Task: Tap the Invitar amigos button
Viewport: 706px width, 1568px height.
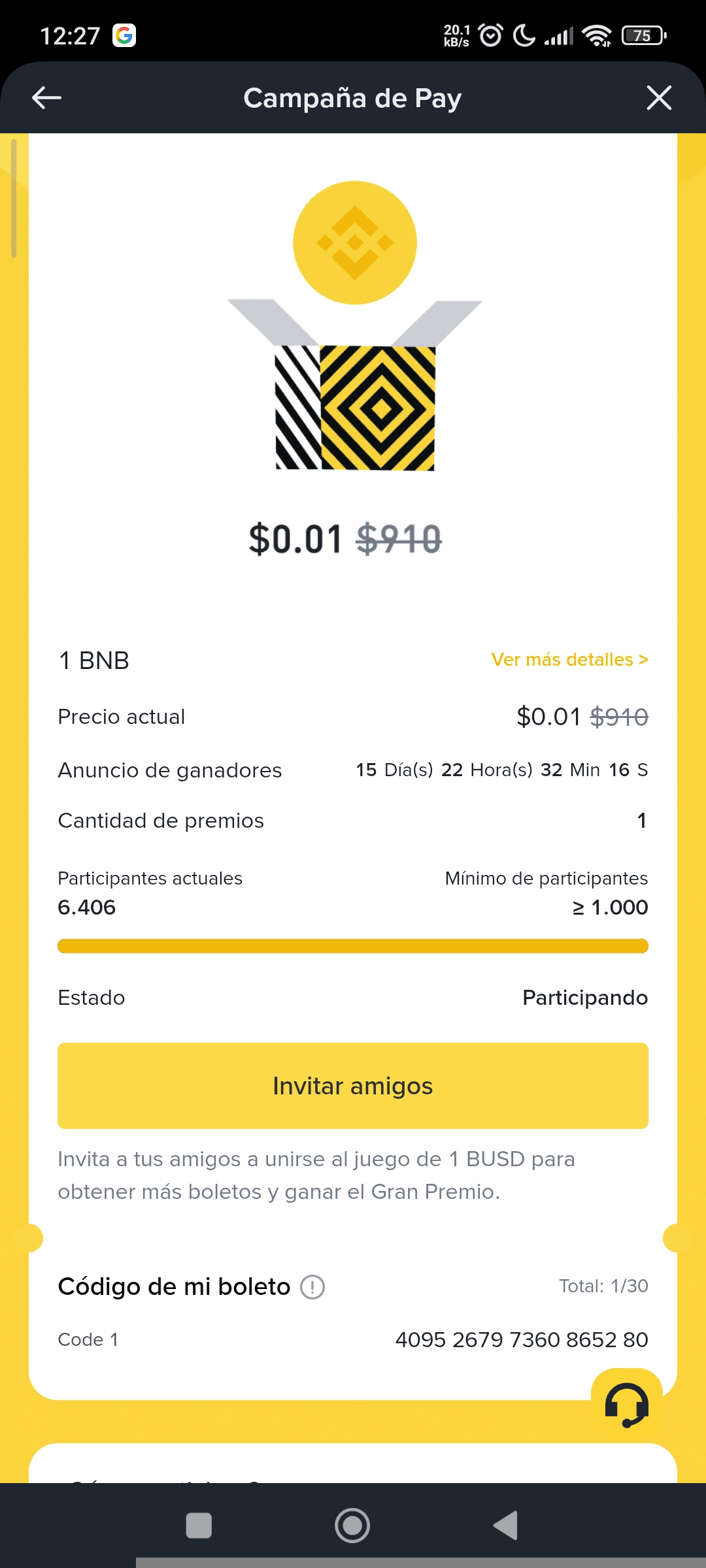Action: (x=353, y=1086)
